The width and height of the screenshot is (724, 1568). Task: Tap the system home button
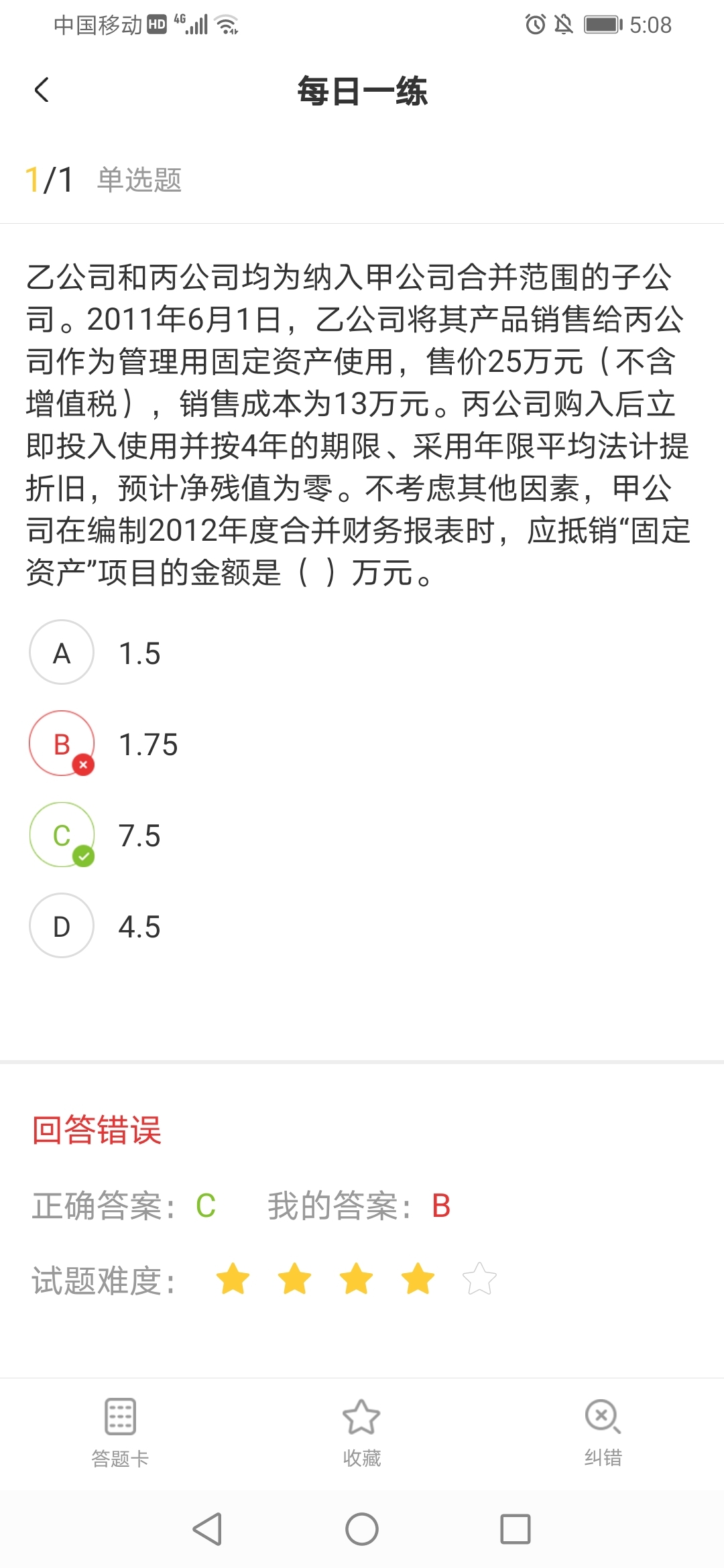[362, 1529]
